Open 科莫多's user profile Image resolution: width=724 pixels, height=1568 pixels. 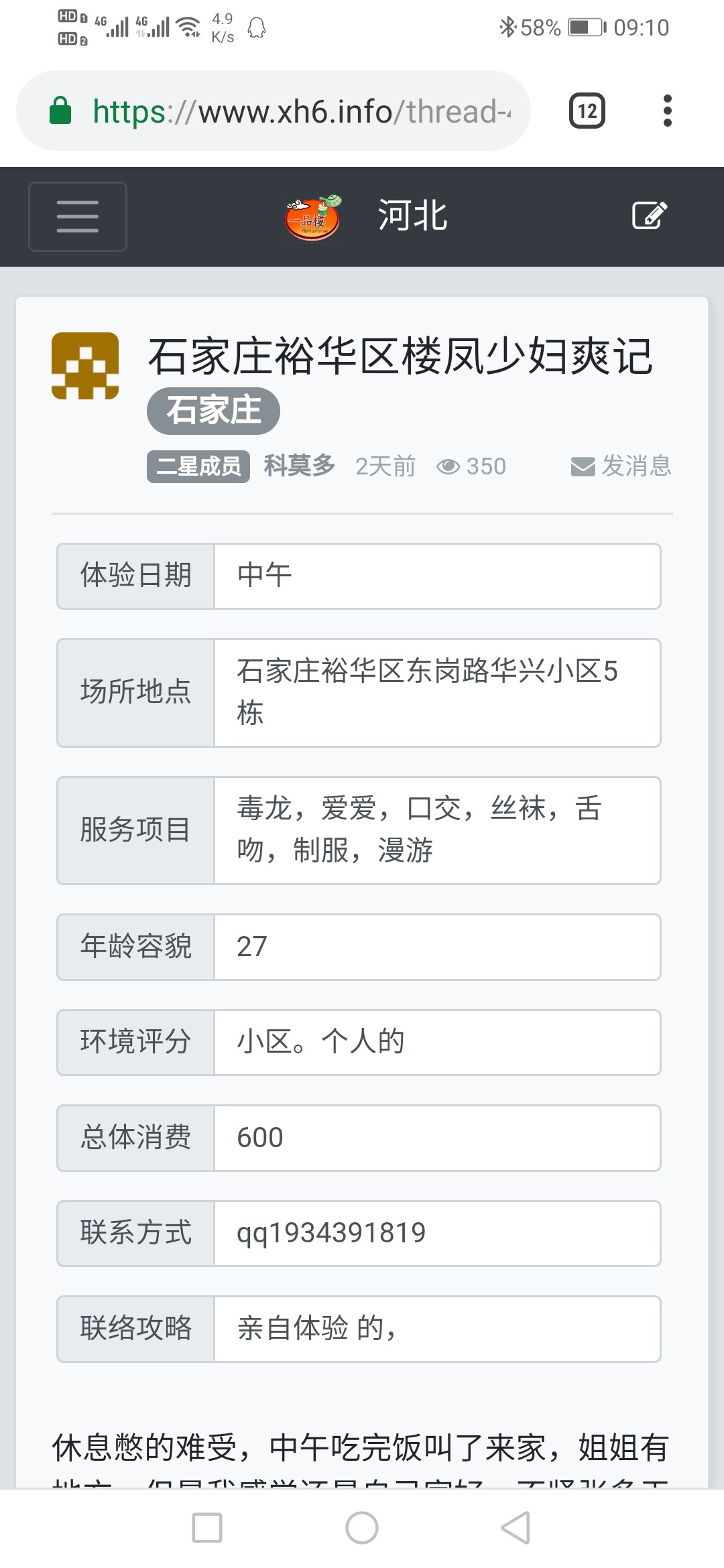[x=298, y=466]
